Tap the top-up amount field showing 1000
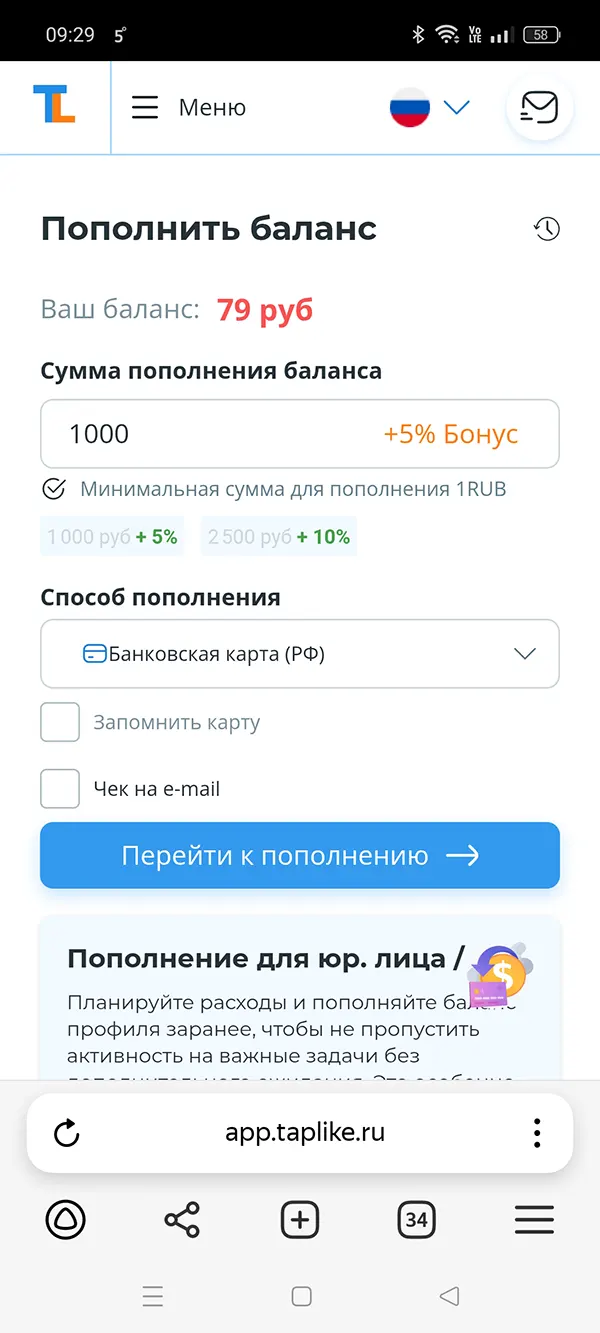This screenshot has height=1333, width=600. [x=300, y=434]
